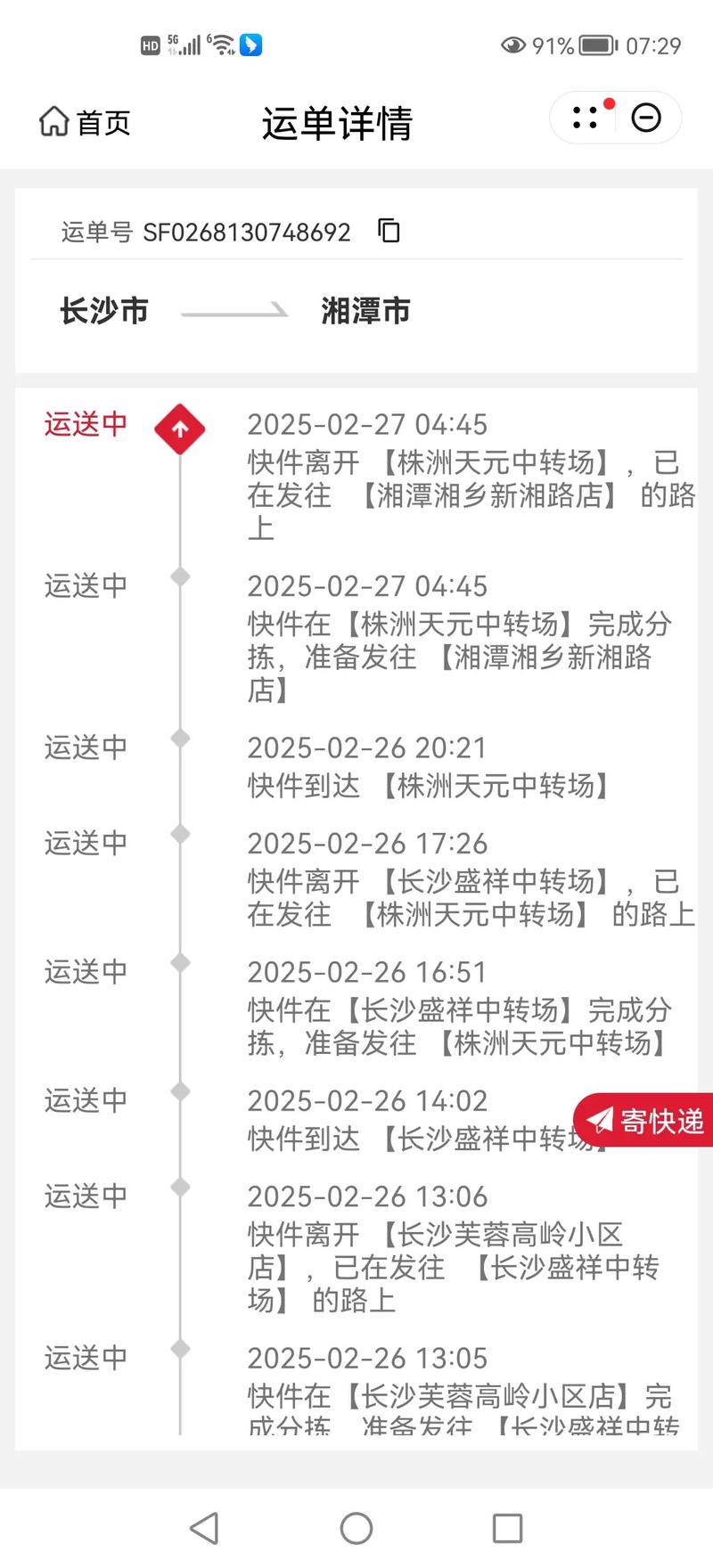713x1568 pixels.
Task: Click the arrow between 长沙市 and 湘潭市
Action: (232, 312)
